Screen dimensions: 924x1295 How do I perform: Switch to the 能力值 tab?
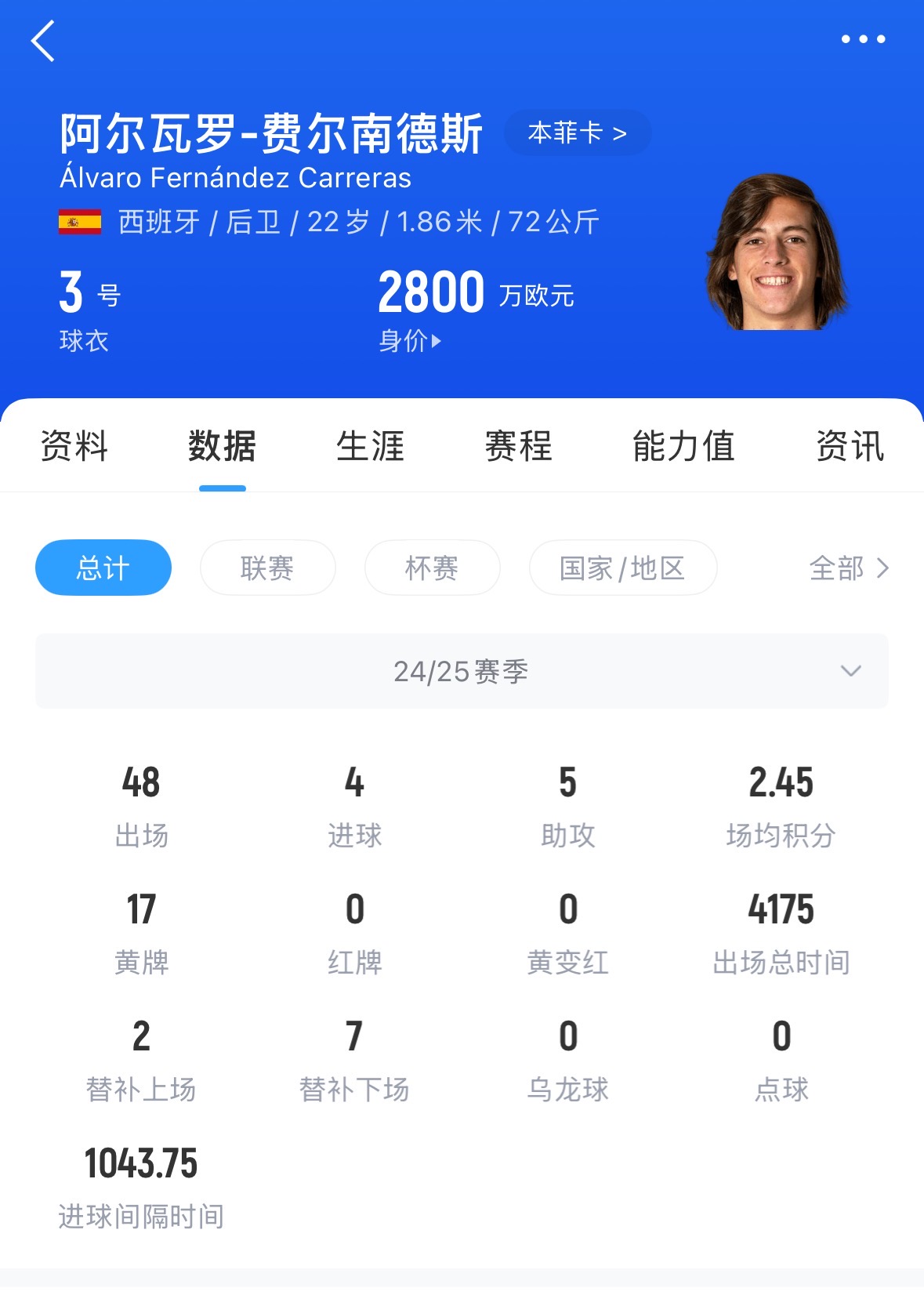pyautogui.click(x=683, y=447)
